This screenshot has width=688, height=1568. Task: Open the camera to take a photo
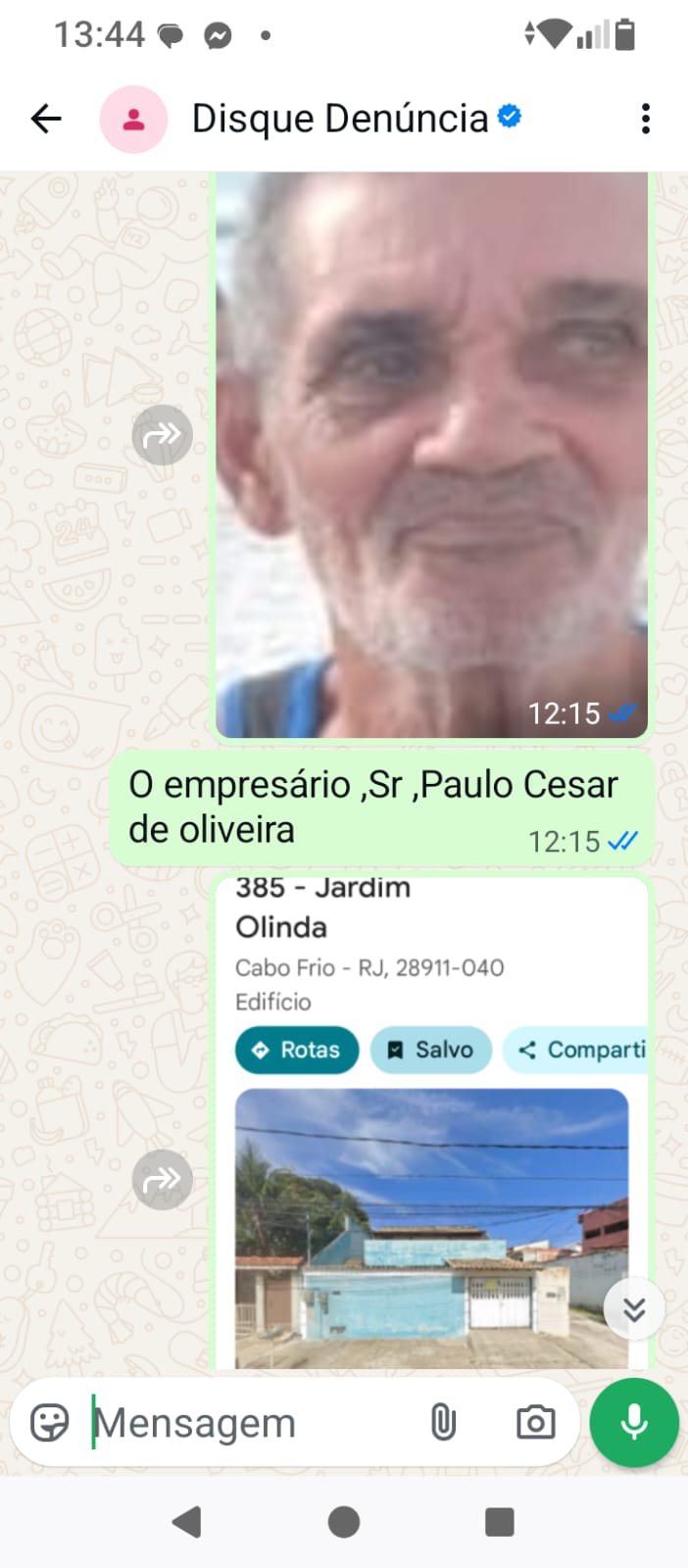(x=535, y=1422)
